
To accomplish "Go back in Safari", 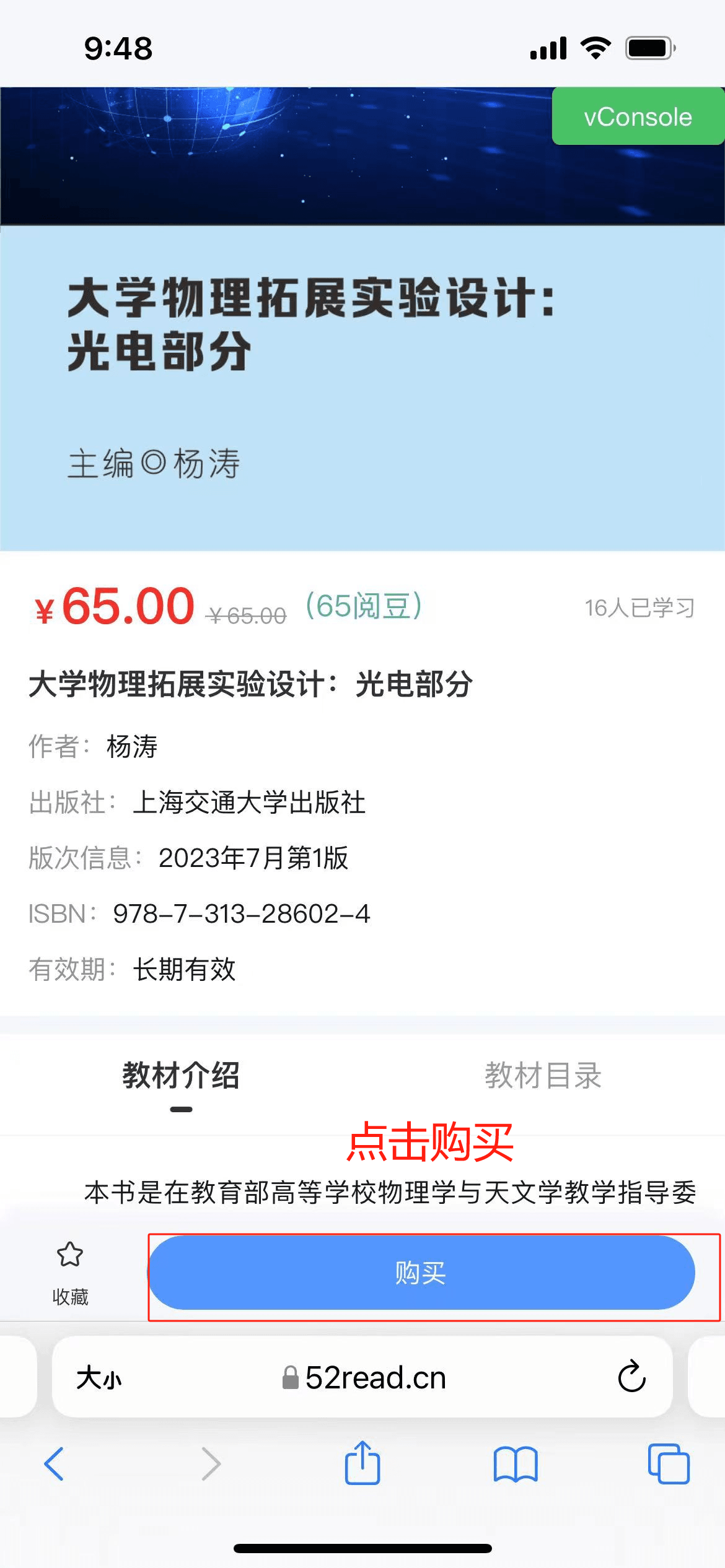I will 54,1464.
